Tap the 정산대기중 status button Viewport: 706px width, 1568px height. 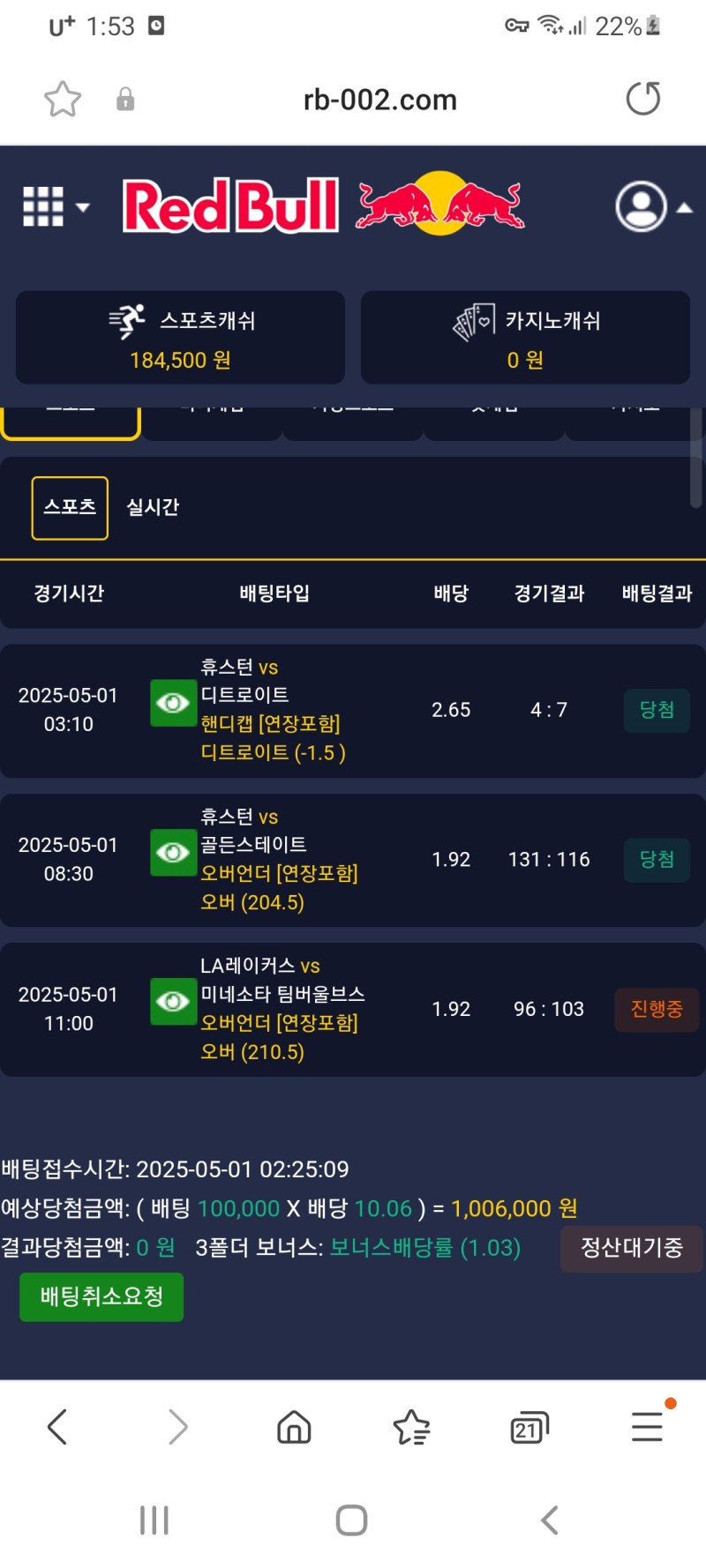click(631, 1248)
